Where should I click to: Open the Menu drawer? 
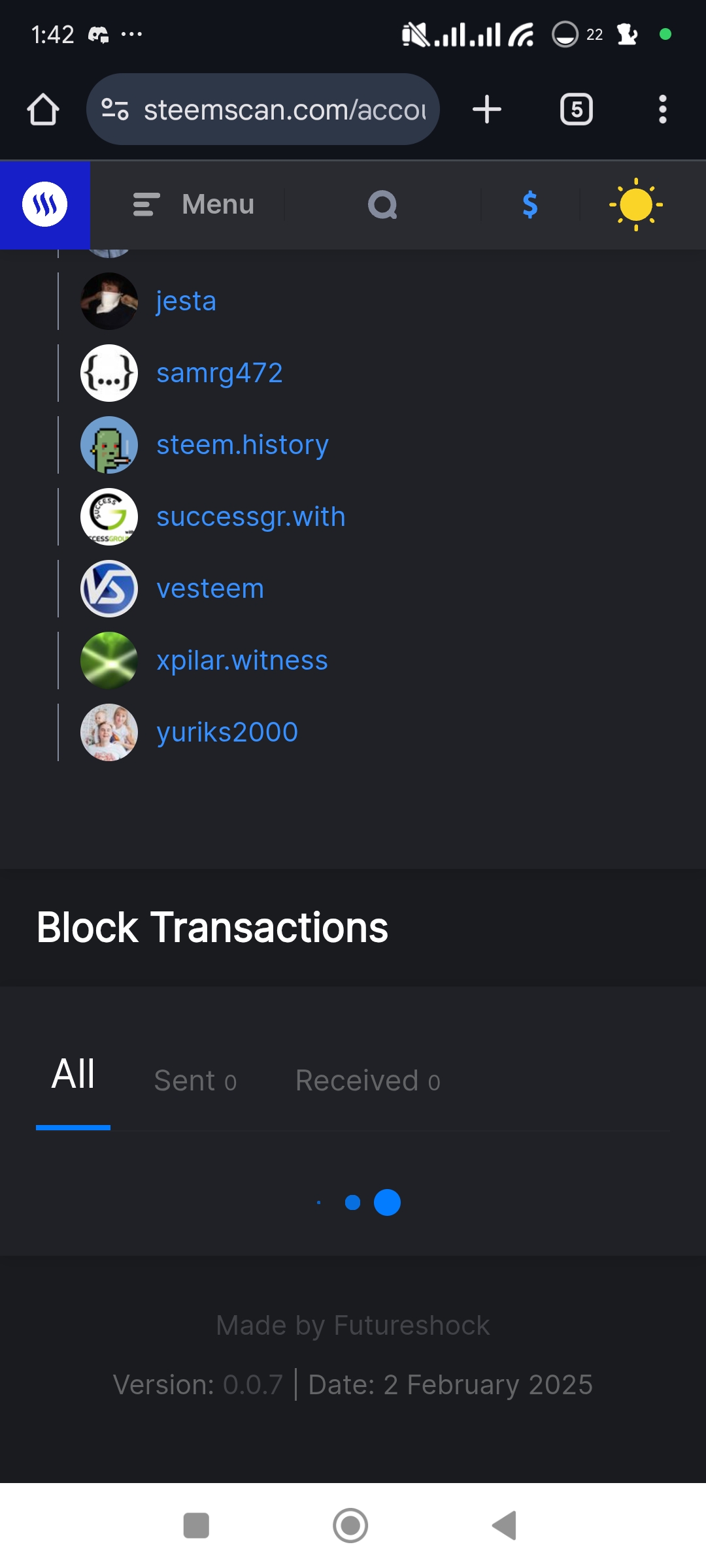(x=193, y=204)
